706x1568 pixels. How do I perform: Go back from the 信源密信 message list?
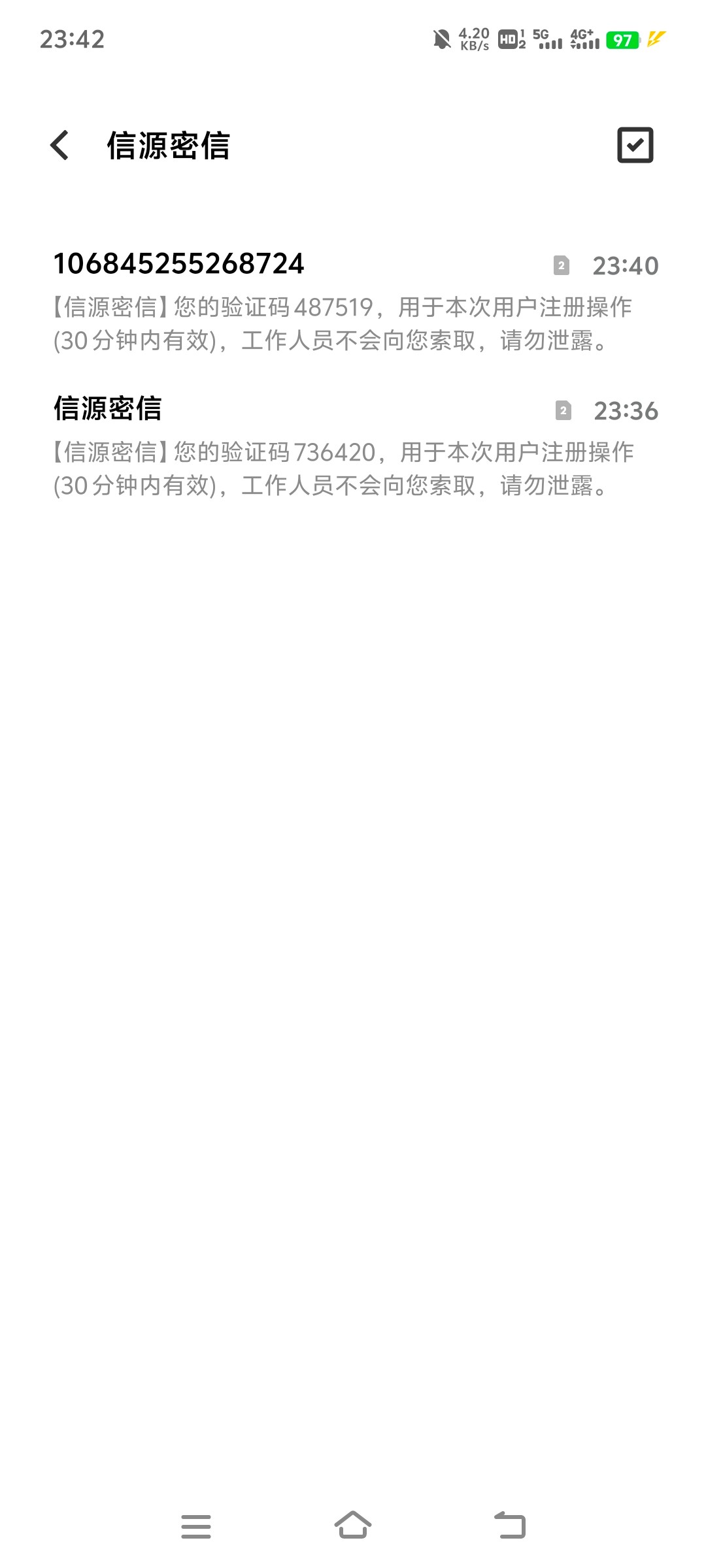[59, 145]
